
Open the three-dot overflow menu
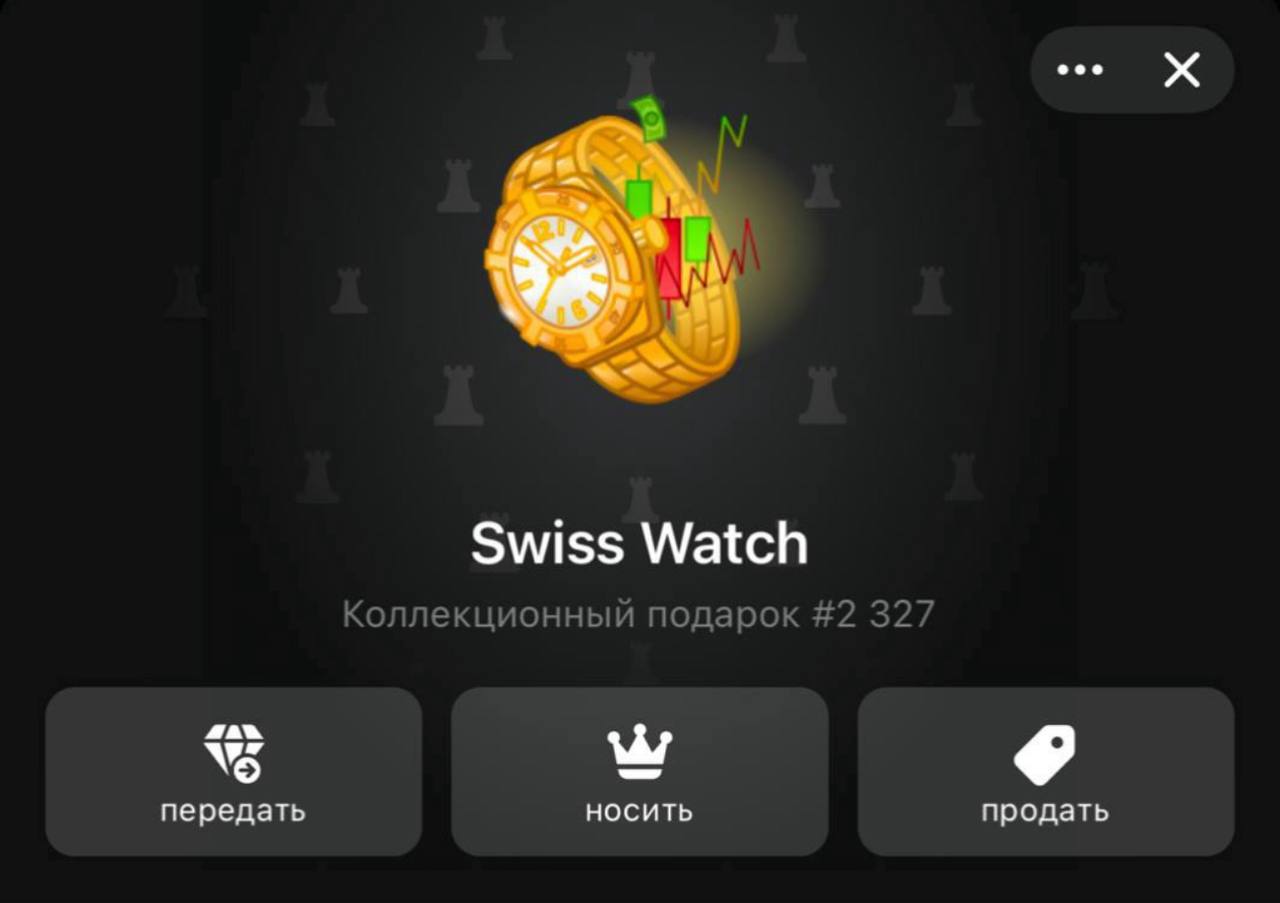coord(1080,70)
